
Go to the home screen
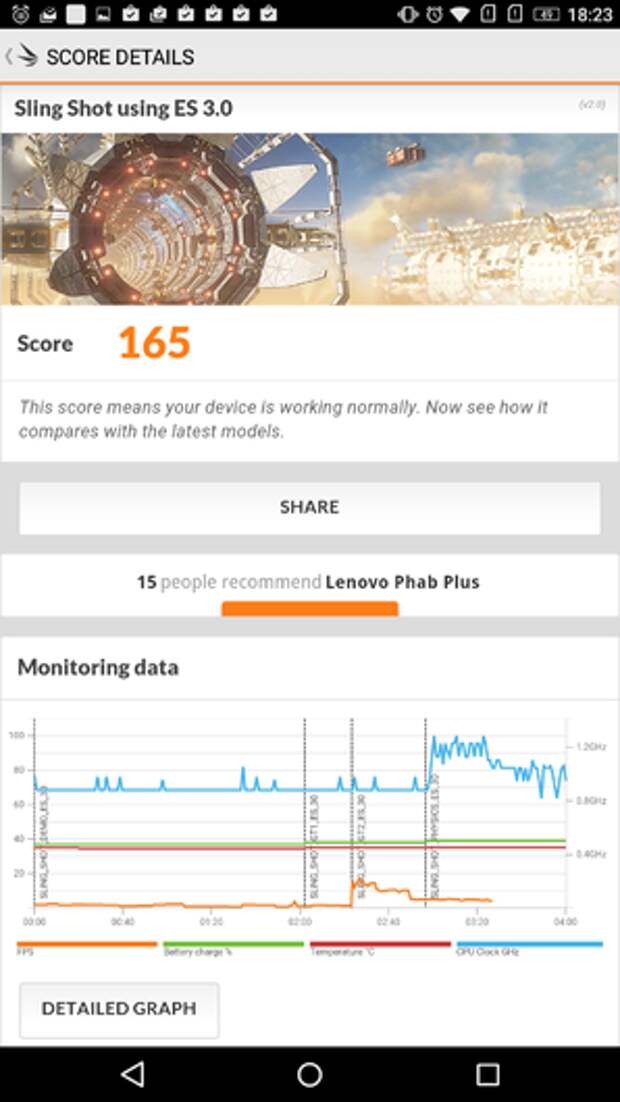pyautogui.click(x=310, y=1074)
